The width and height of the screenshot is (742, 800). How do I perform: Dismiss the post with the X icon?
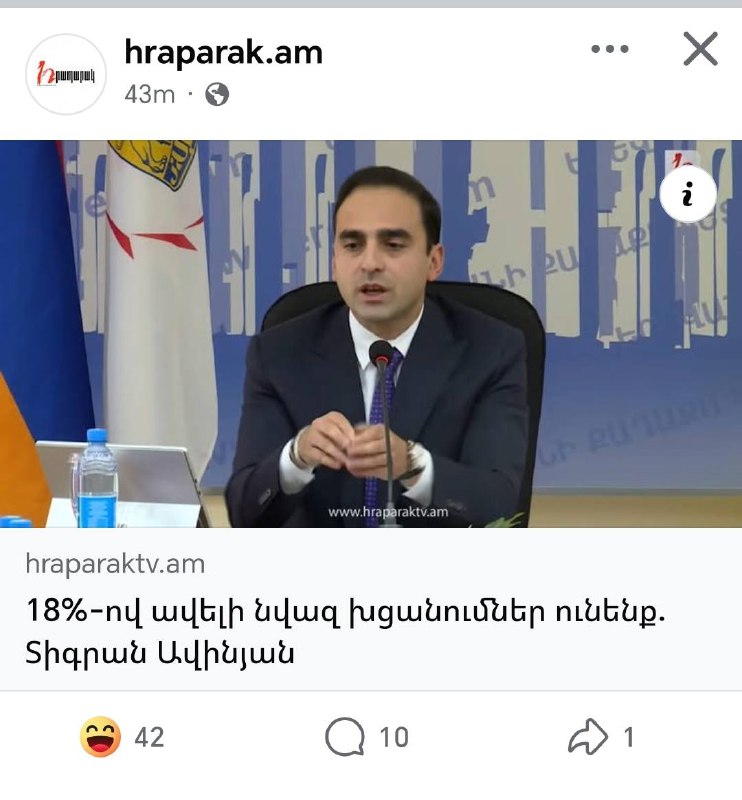[x=700, y=49]
